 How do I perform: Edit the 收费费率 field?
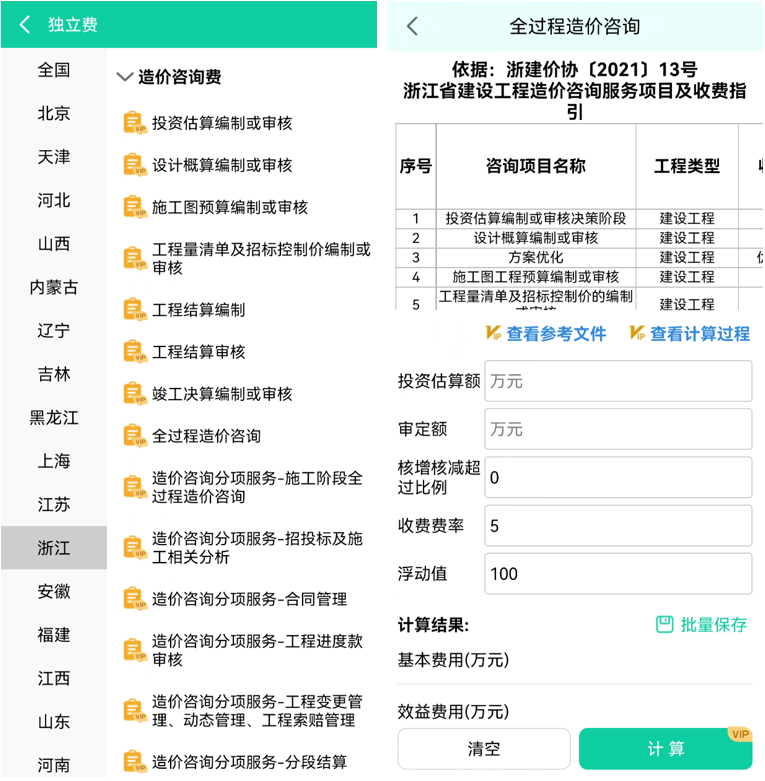coord(618,525)
